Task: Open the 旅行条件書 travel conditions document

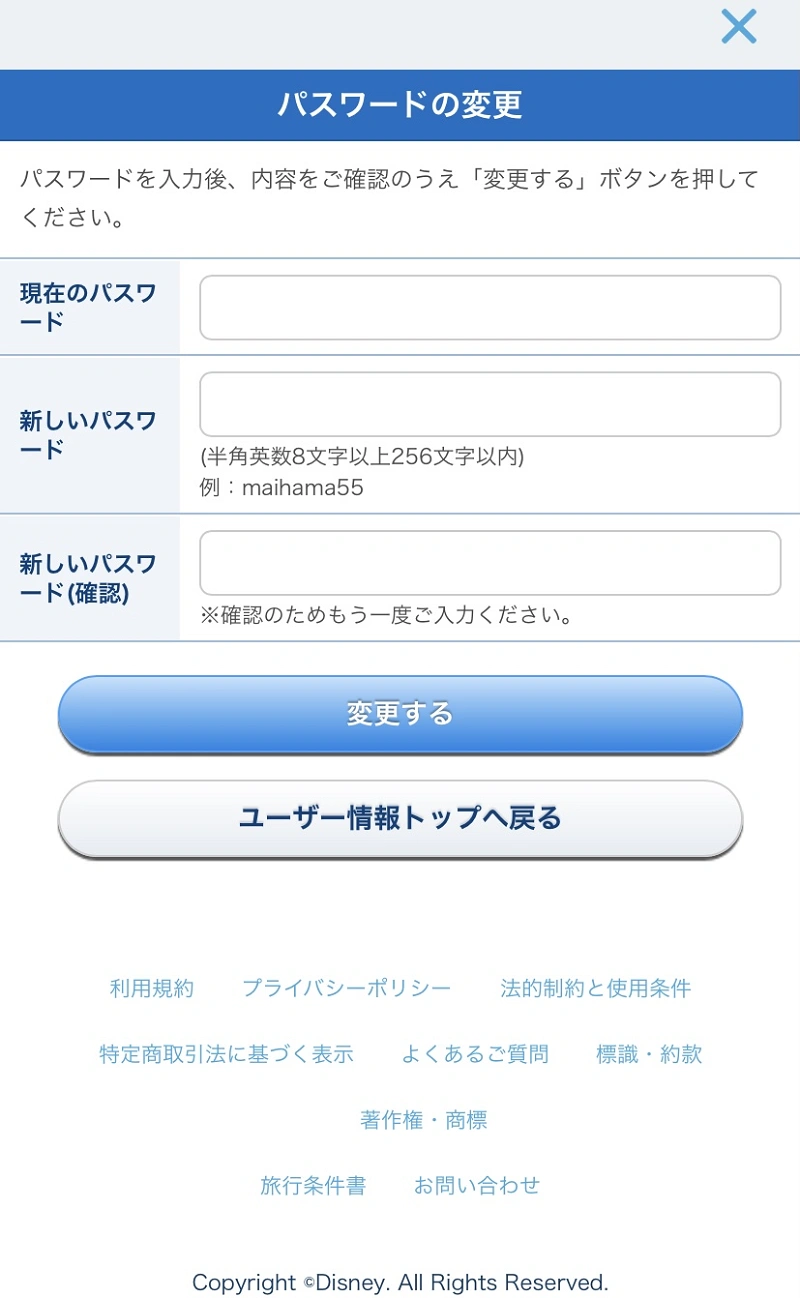Action: coord(313,1185)
